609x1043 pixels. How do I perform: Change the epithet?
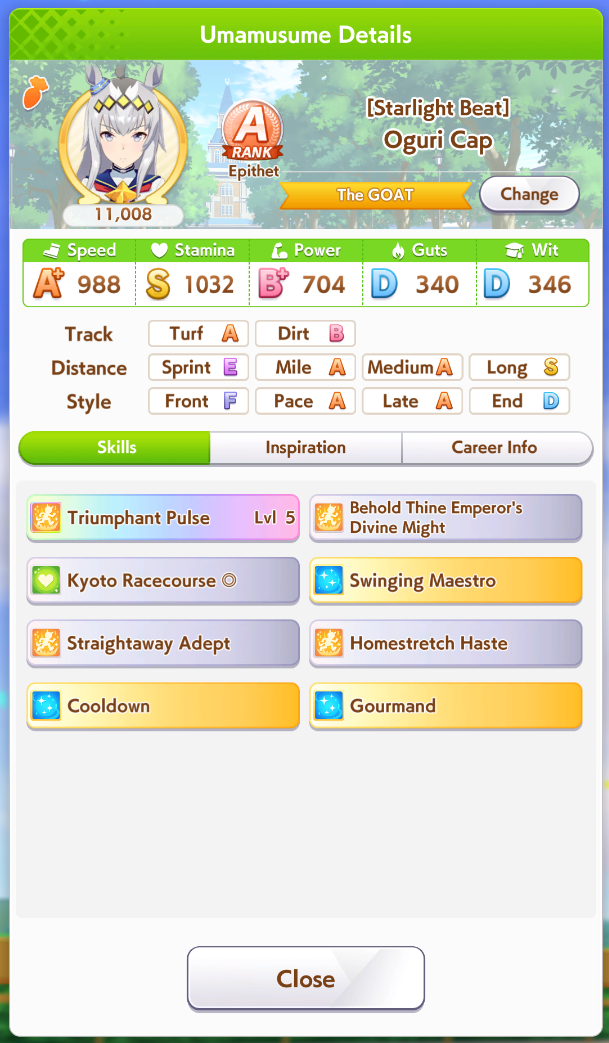click(529, 194)
